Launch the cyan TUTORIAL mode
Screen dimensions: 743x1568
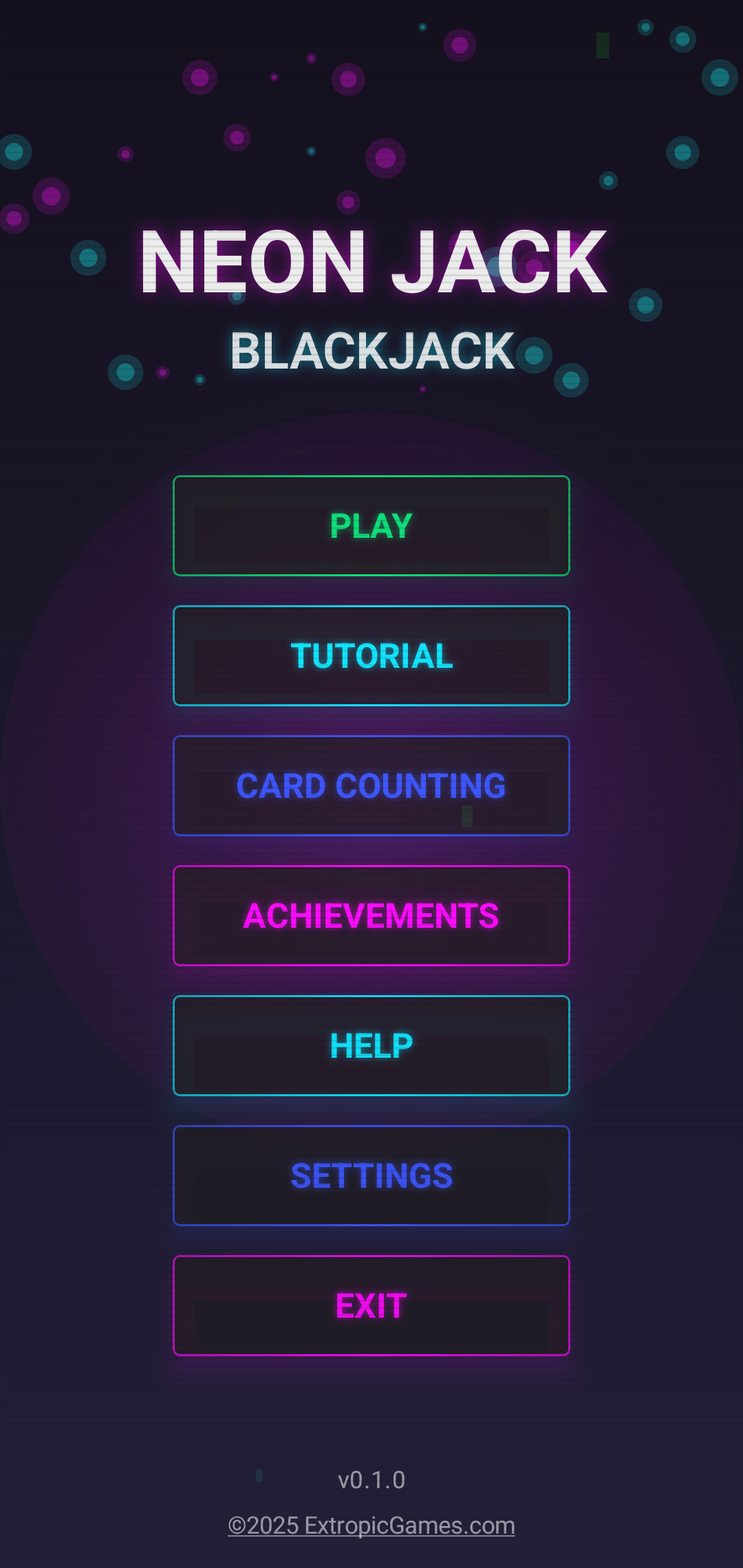371,655
